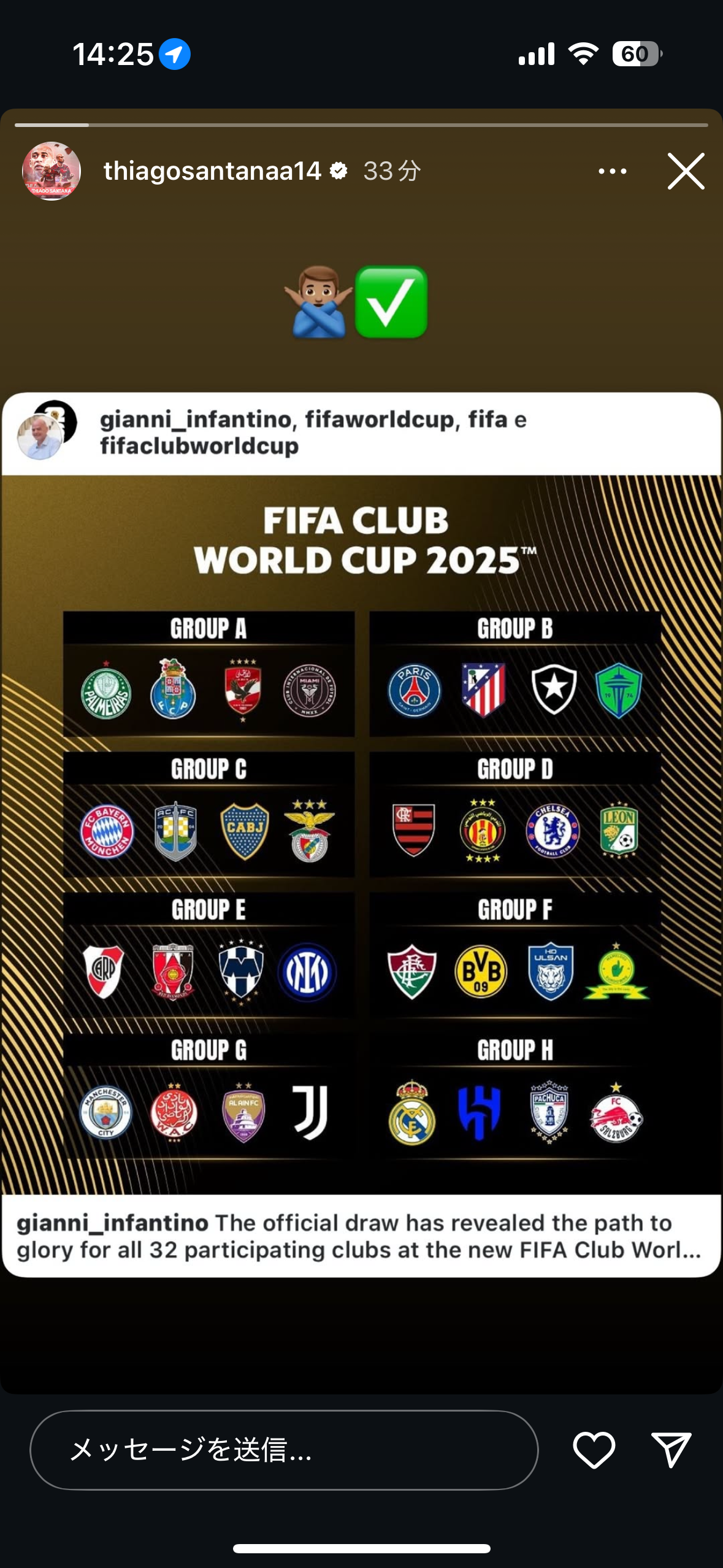
Task: Share the story via paper plane icon
Action: [671, 1450]
